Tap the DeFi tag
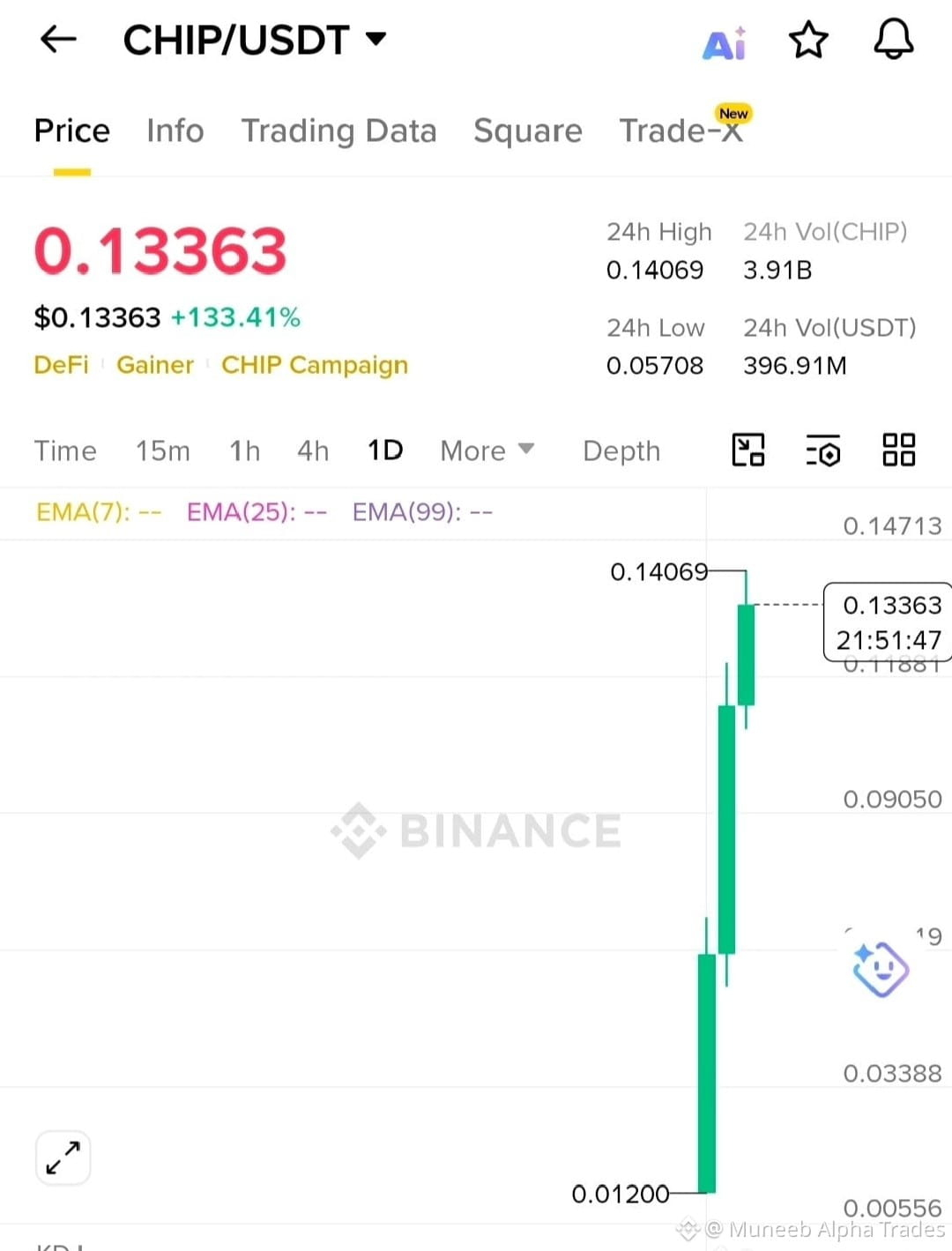This screenshot has height=1251, width=952. point(62,365)
